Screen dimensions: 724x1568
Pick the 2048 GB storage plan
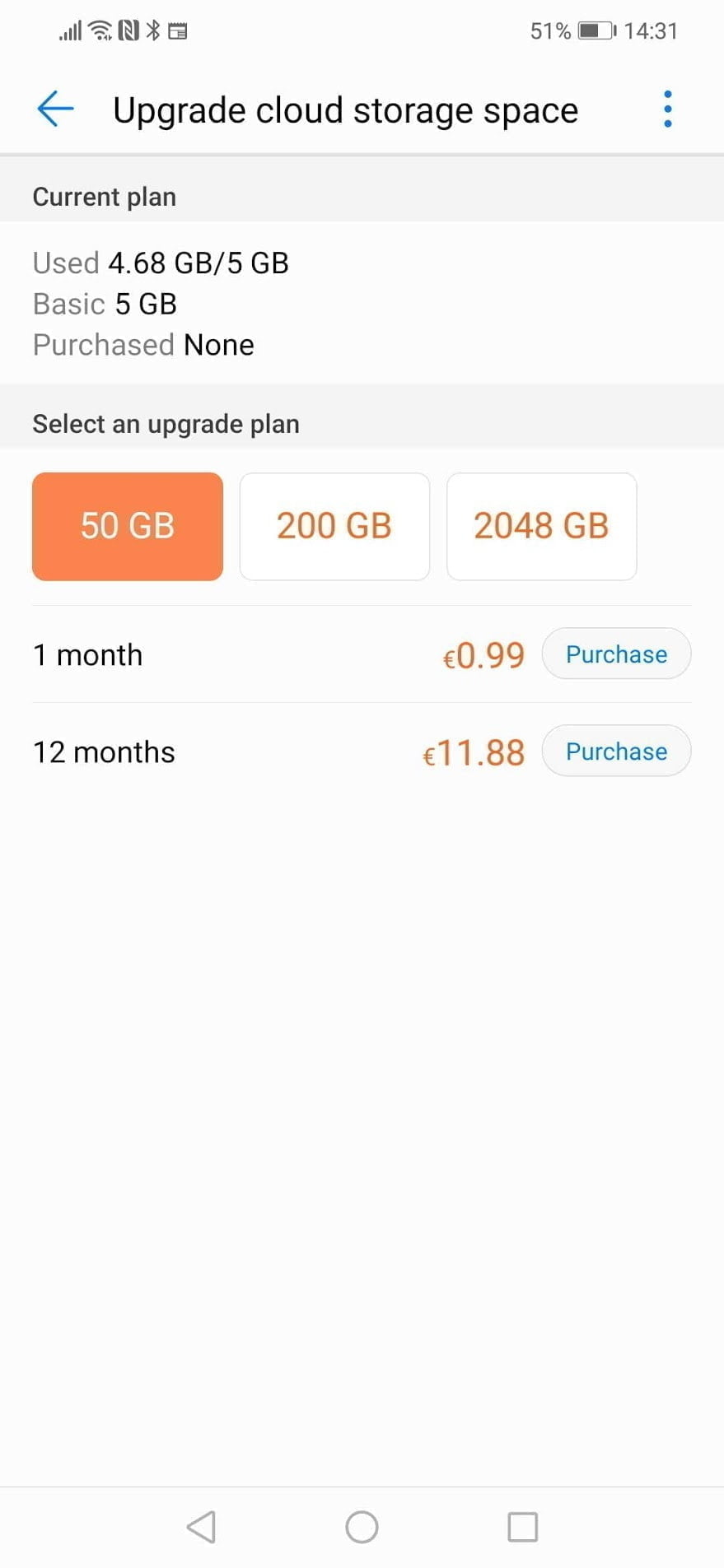click(x=541, y=527)
